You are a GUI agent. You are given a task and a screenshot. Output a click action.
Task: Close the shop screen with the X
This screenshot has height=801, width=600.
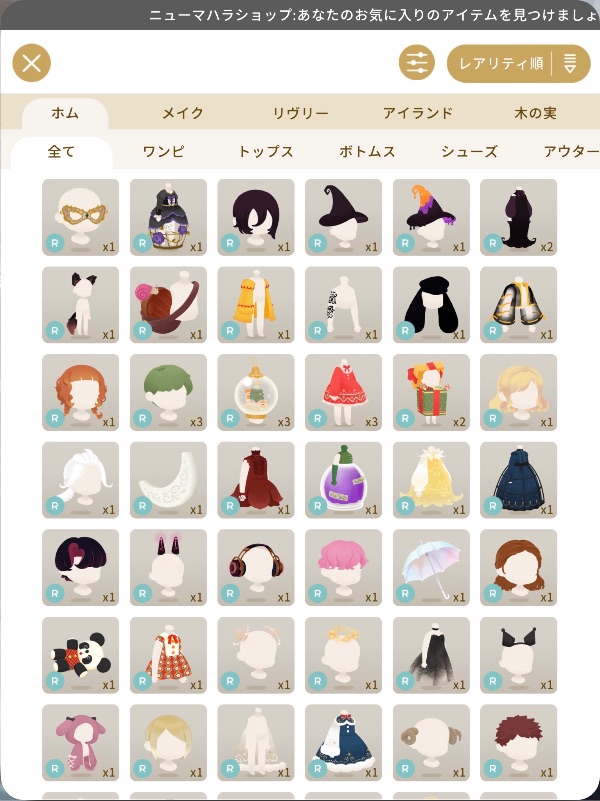pos(31,64)
